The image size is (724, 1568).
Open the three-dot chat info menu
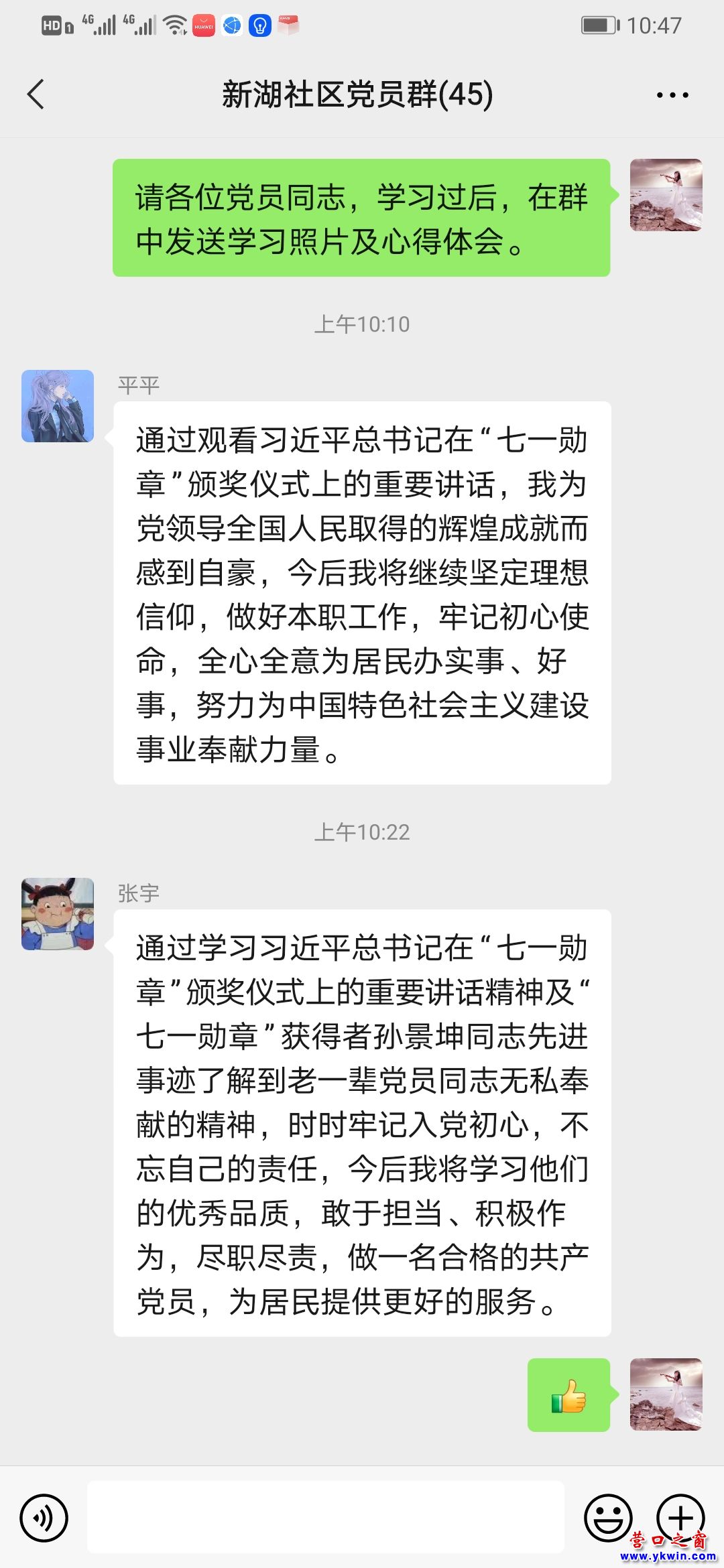[x=672, y=95]
